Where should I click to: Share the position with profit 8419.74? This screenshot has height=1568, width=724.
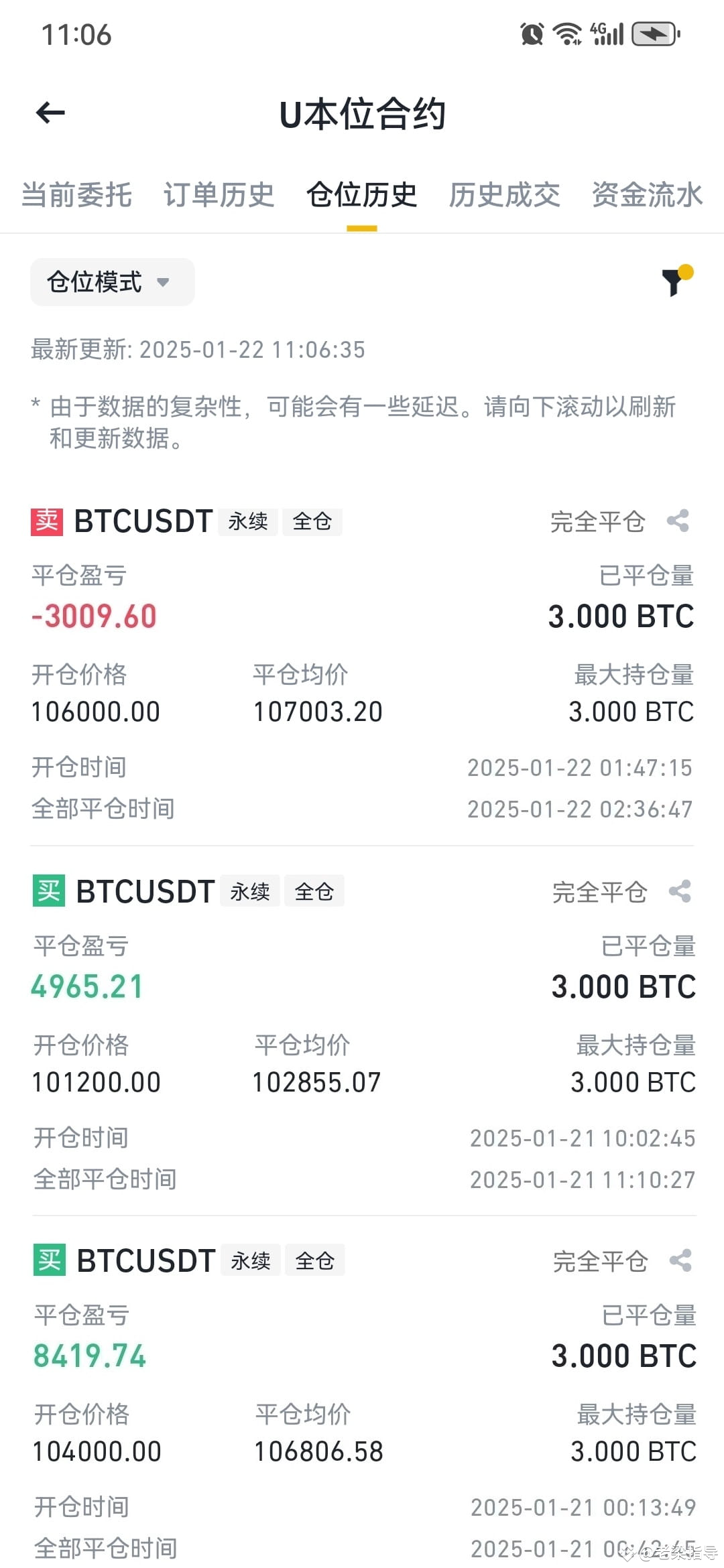680,1260
